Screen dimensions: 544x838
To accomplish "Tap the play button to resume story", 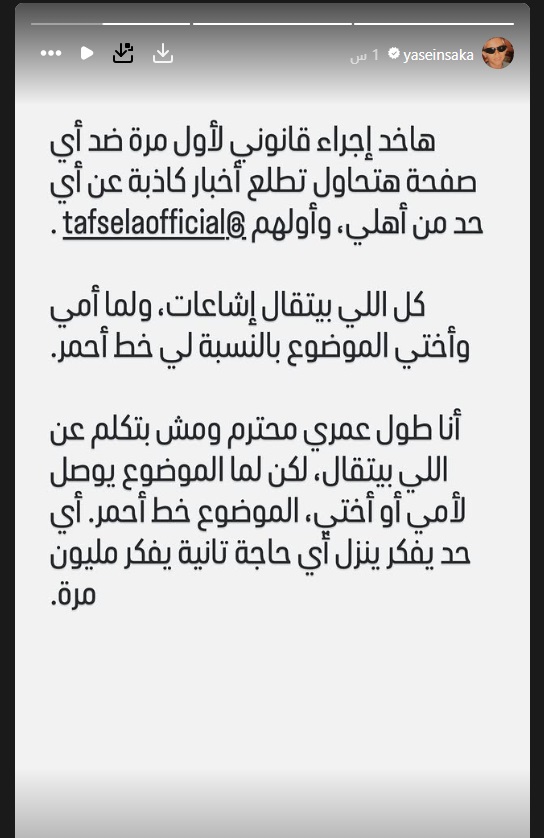I will point(87,53).
